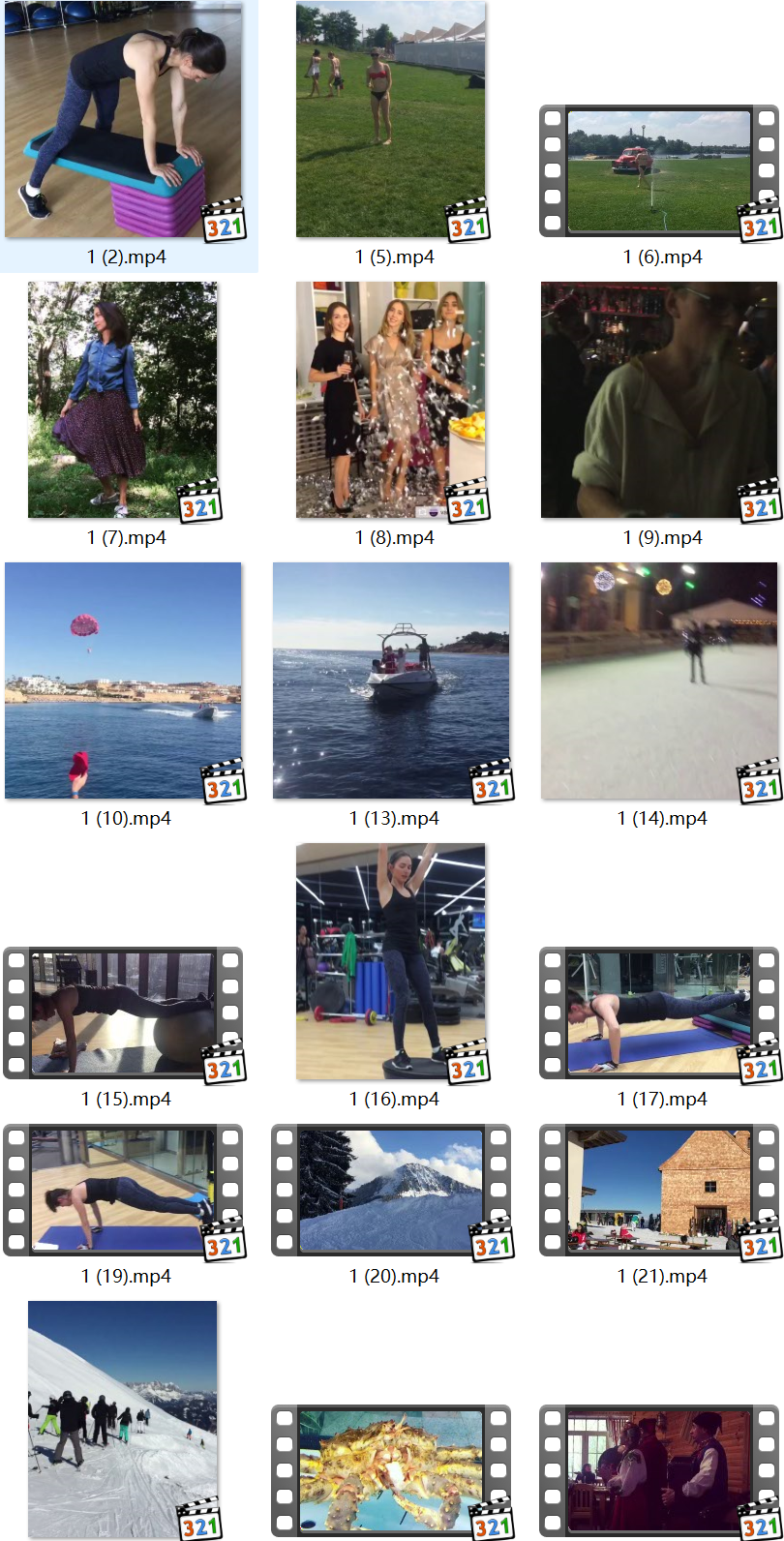Select 1 (21).mp4 ski lodge clip
This screenshot has height=1541, width=784.
click(x=658, y=1190)
